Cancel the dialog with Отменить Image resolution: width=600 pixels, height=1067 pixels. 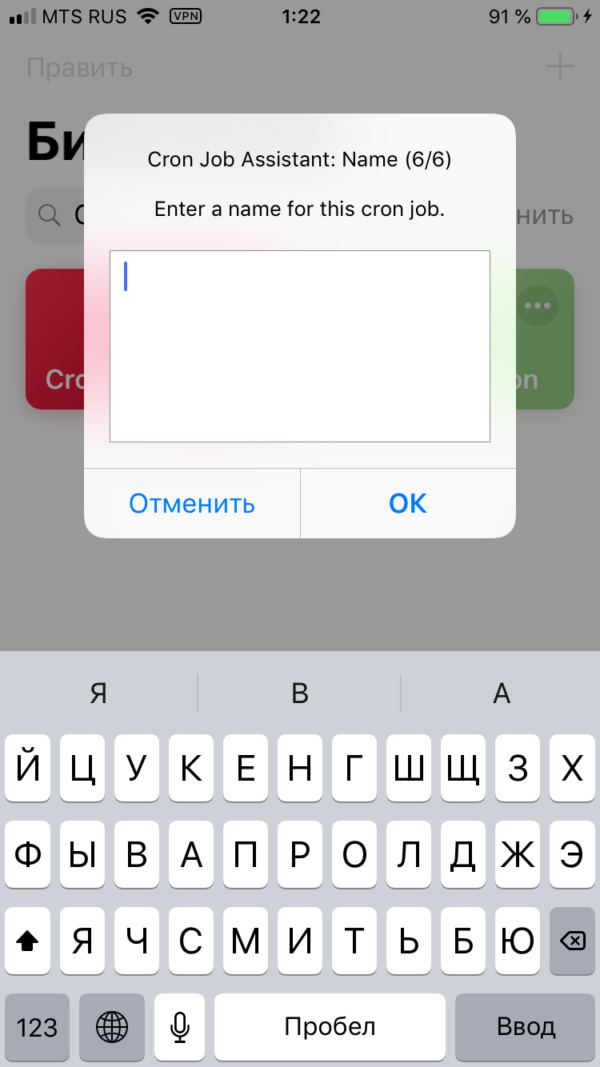point(192,504)
